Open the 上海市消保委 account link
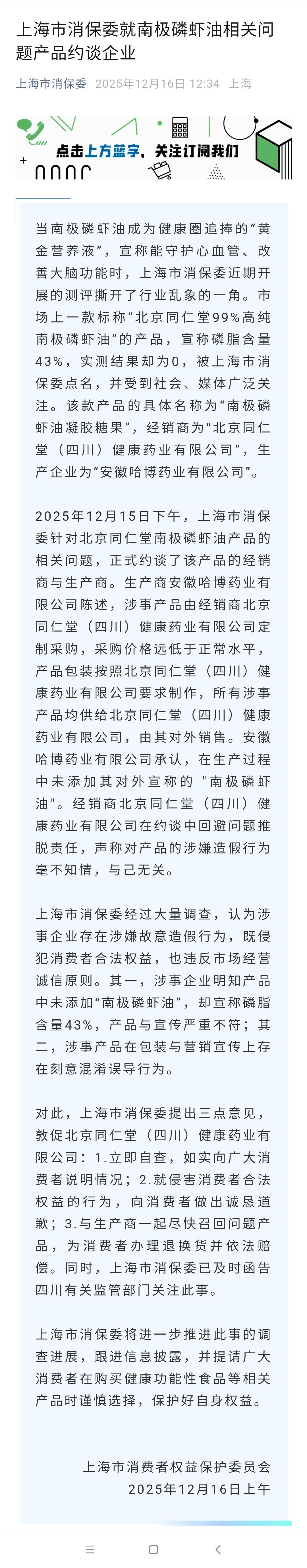The image size is (307, 1568). [x=51, y=84]
